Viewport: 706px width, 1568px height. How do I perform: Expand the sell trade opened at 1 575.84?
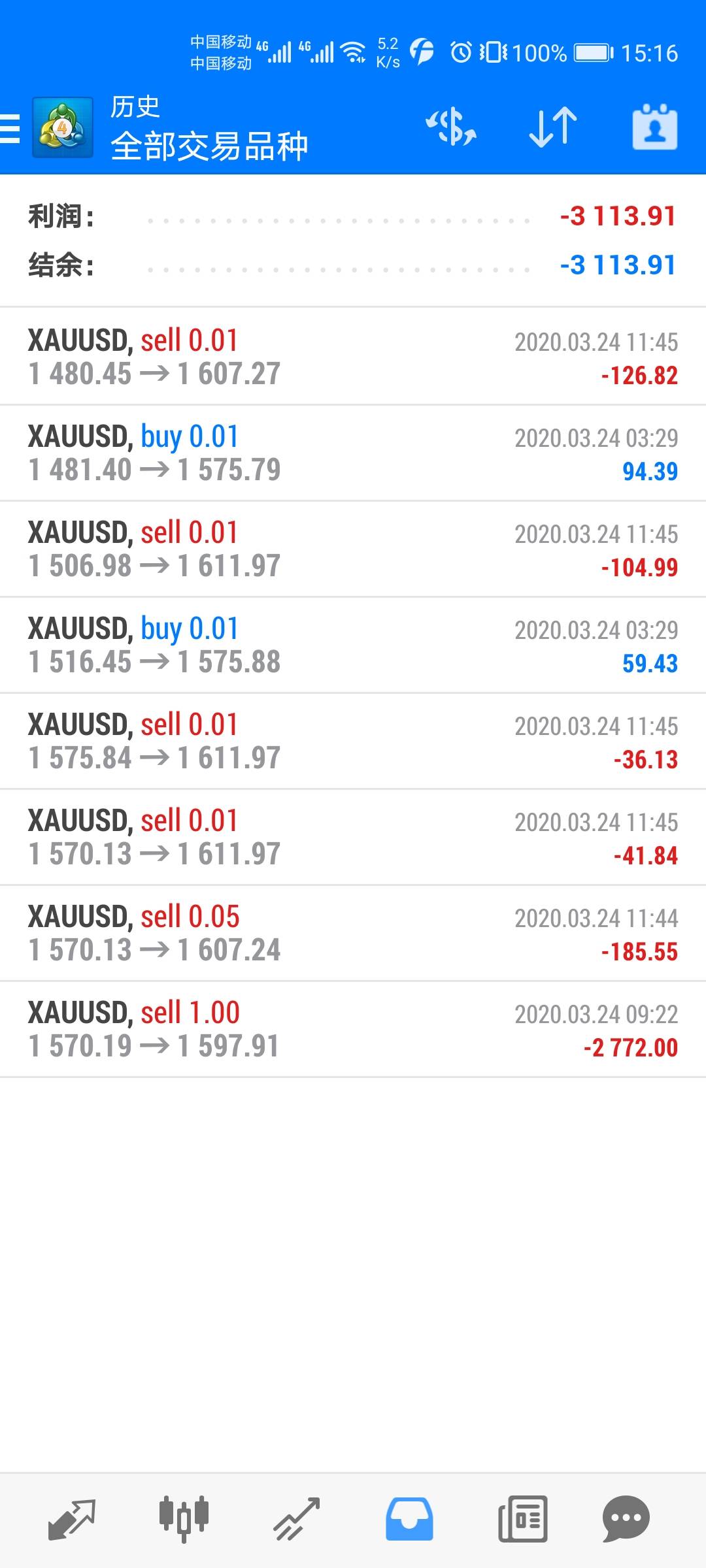(353, 742)
